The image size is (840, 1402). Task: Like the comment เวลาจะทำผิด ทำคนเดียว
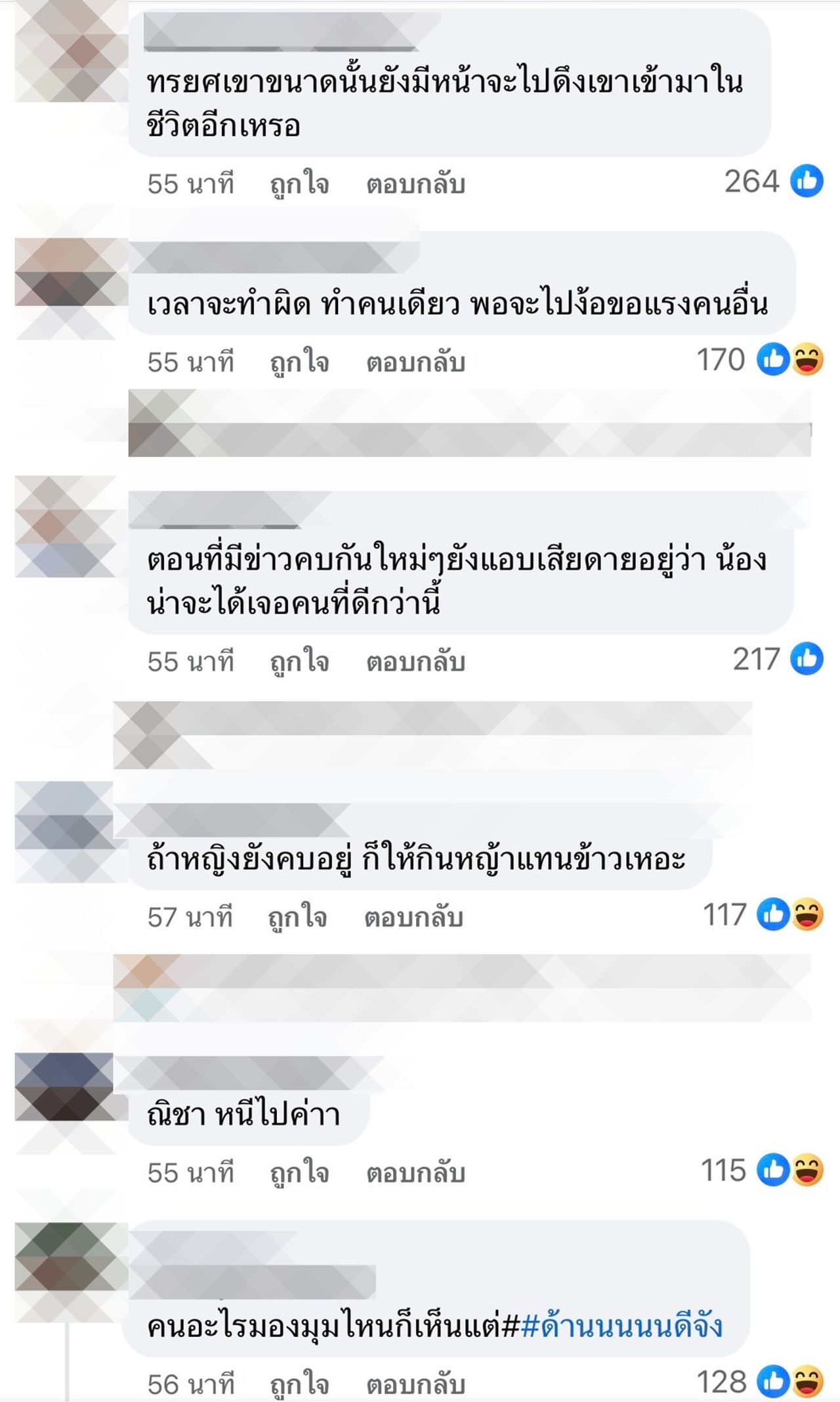pos(299,362)
